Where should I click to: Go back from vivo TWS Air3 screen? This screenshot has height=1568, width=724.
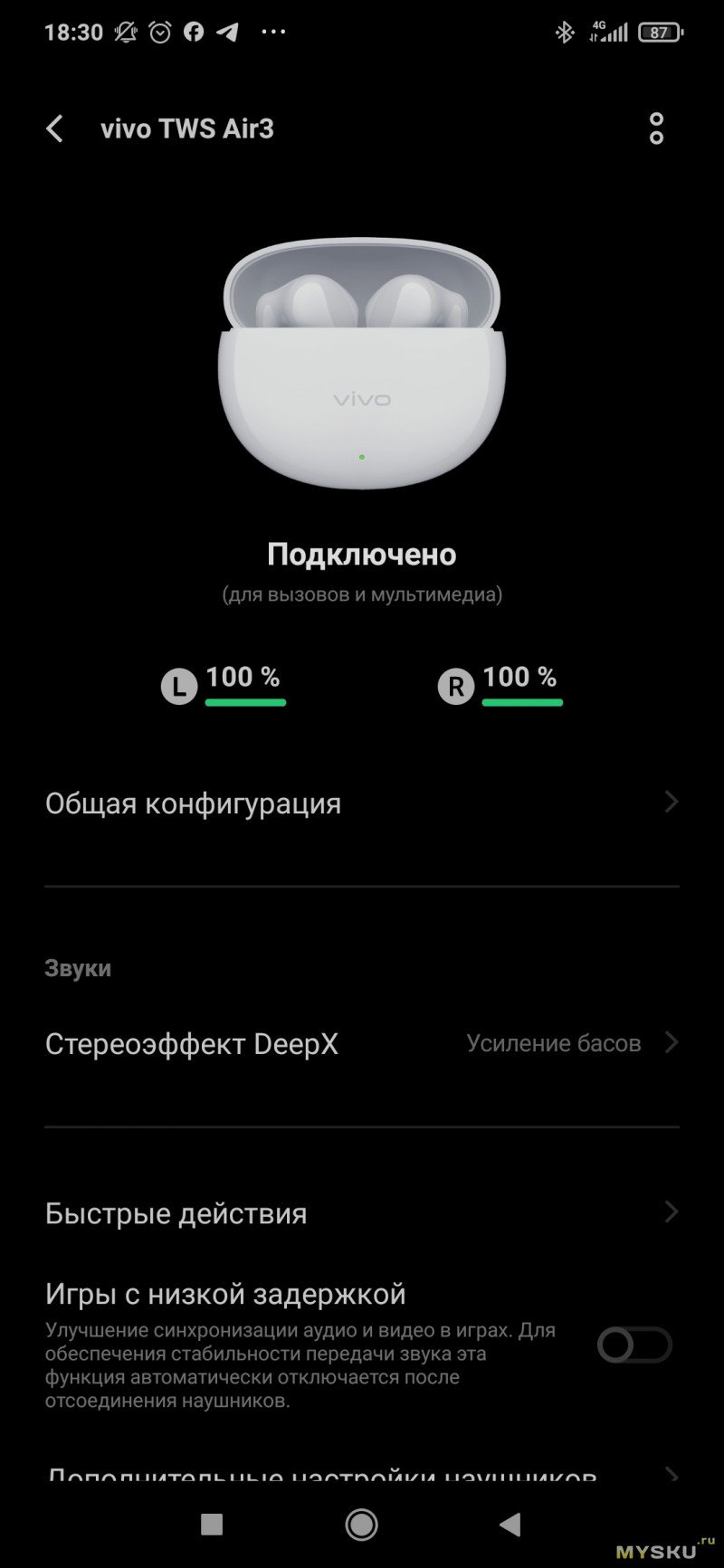coord(55,128)
